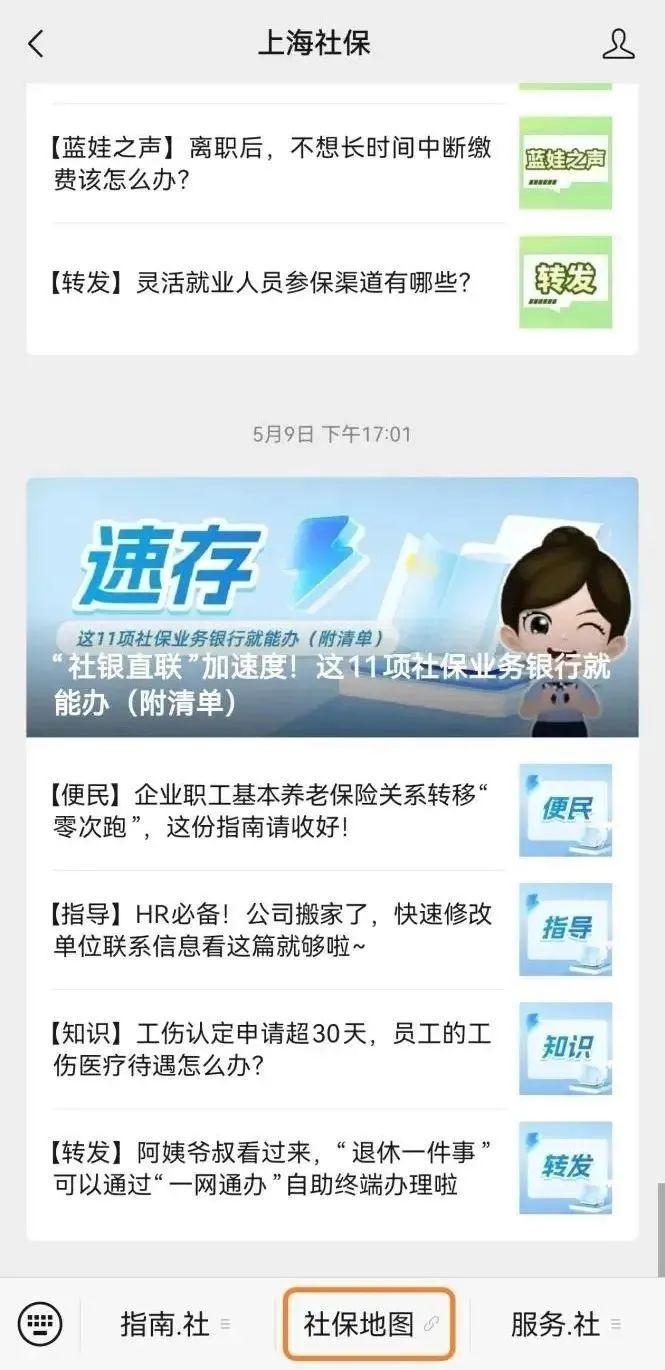Open 转发 article on 灵活就业人员参保渠道
This screenshot has width=665, height=1370.
(262, 283)
